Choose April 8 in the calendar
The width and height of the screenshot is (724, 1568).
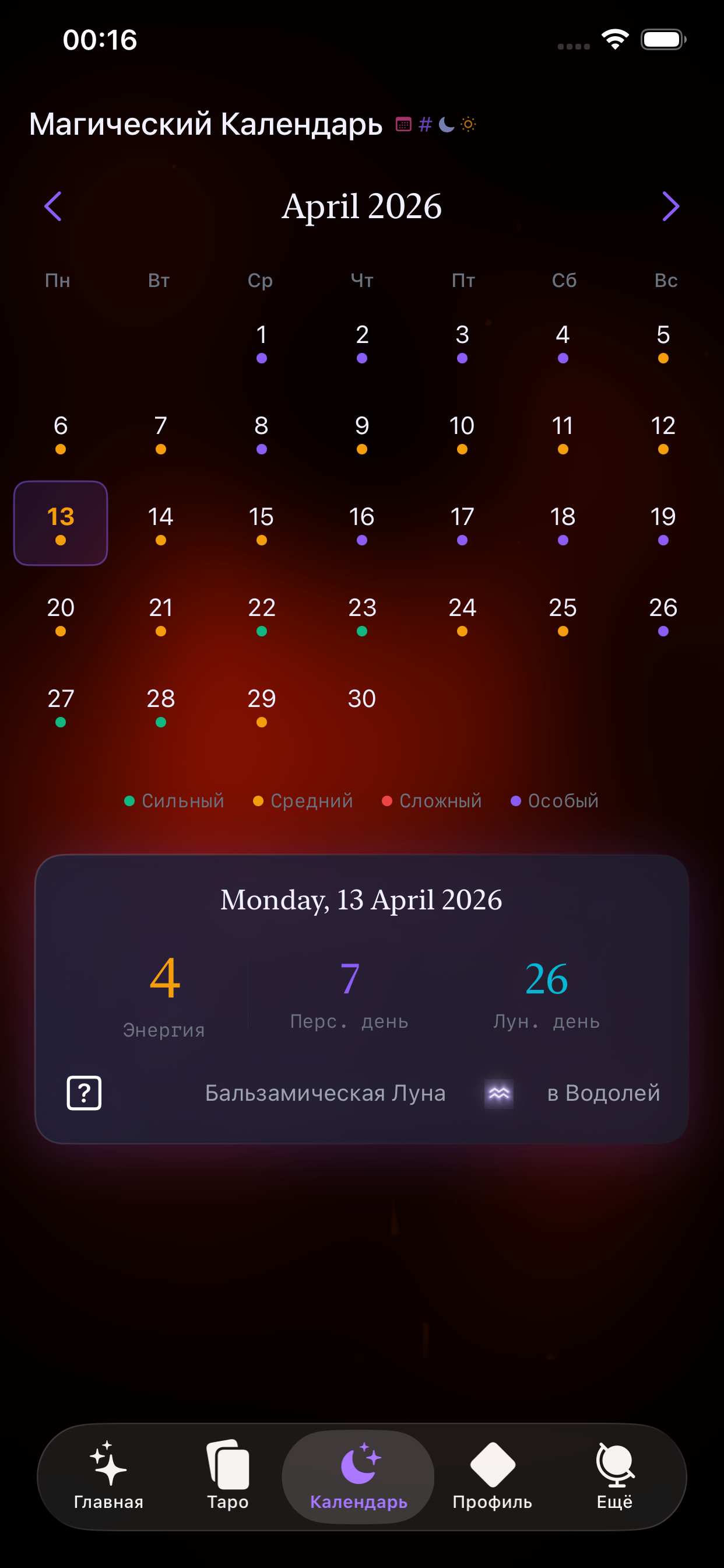coord(262,433)
